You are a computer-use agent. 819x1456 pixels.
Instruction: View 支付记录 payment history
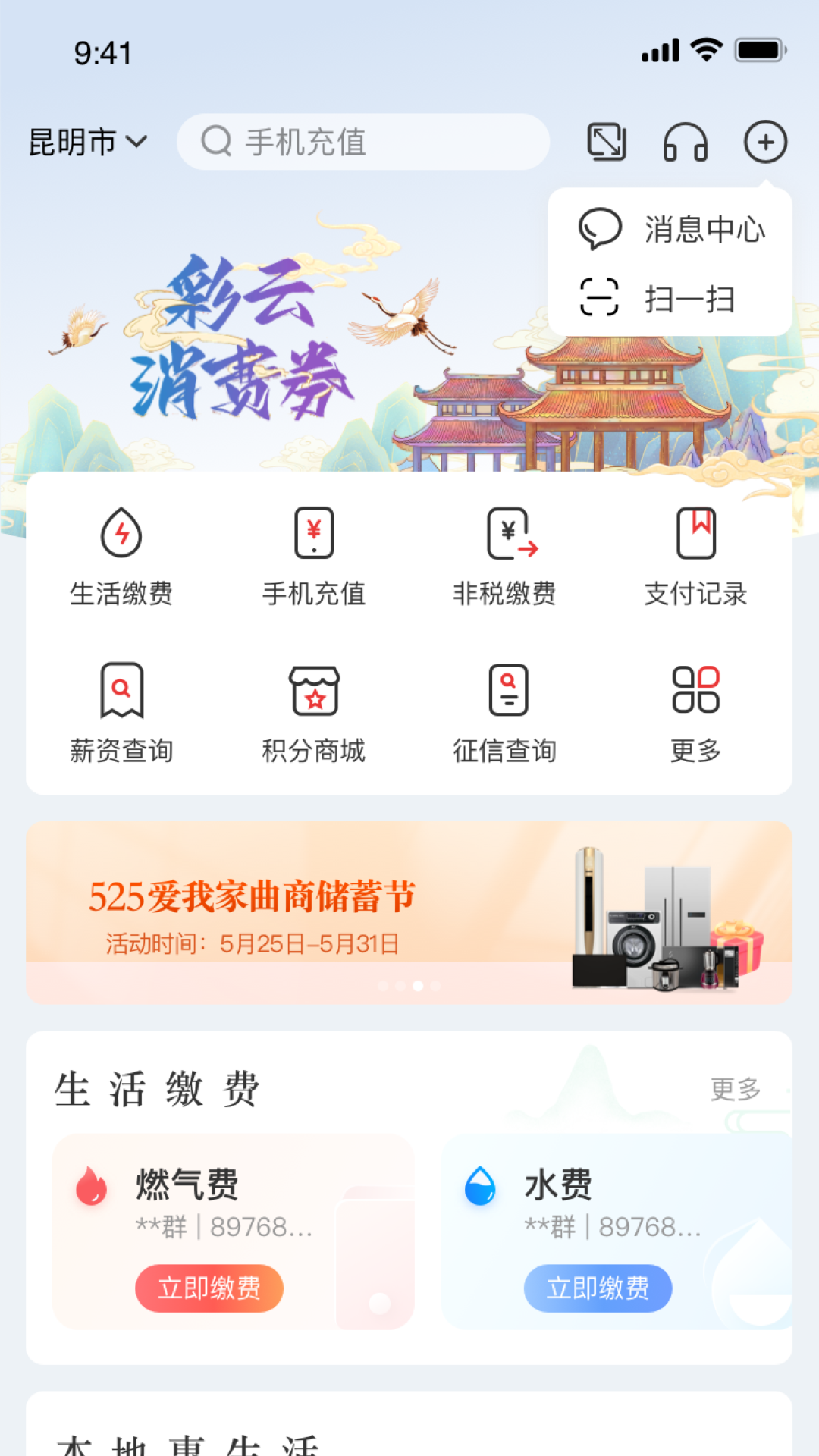[696, 557]
